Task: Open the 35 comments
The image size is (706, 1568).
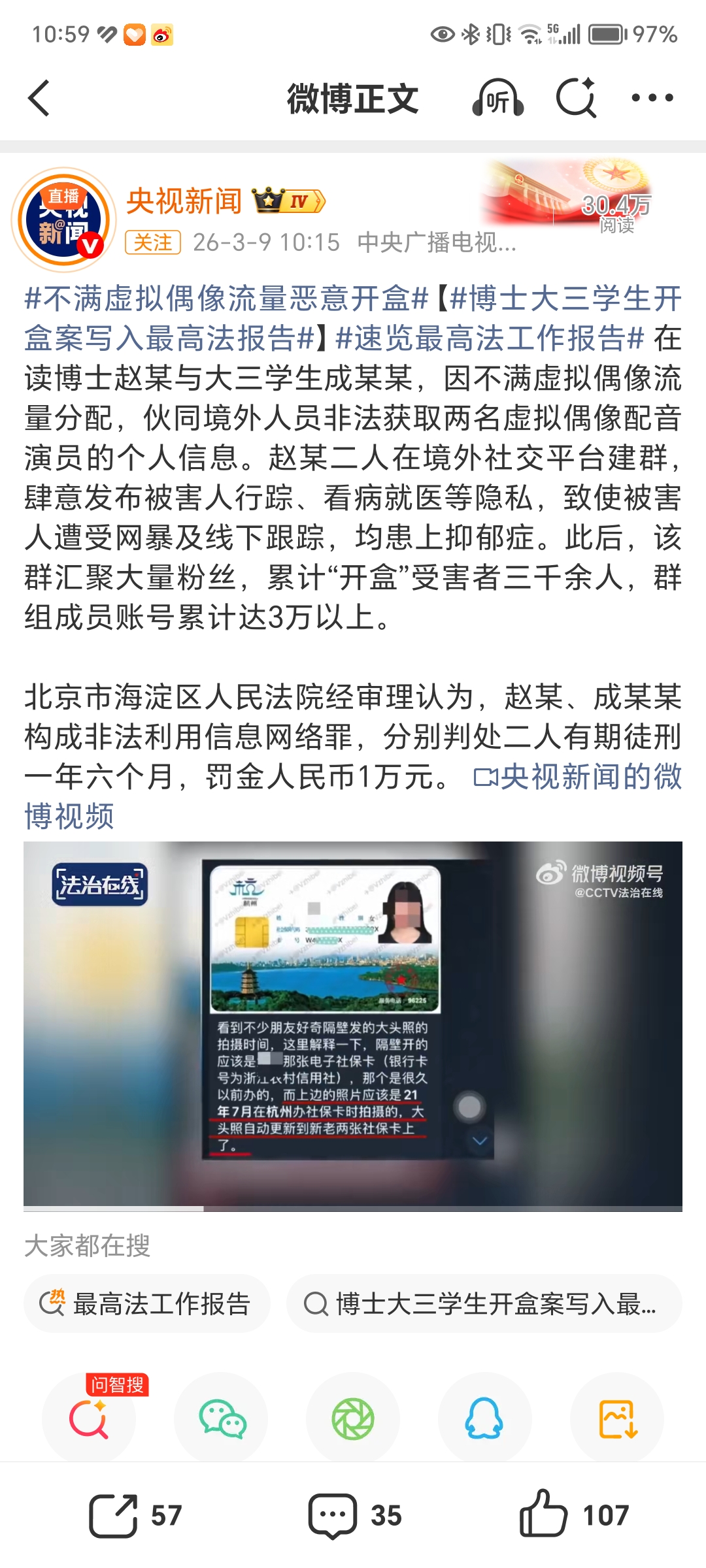Action: (x=355, y=1515)
